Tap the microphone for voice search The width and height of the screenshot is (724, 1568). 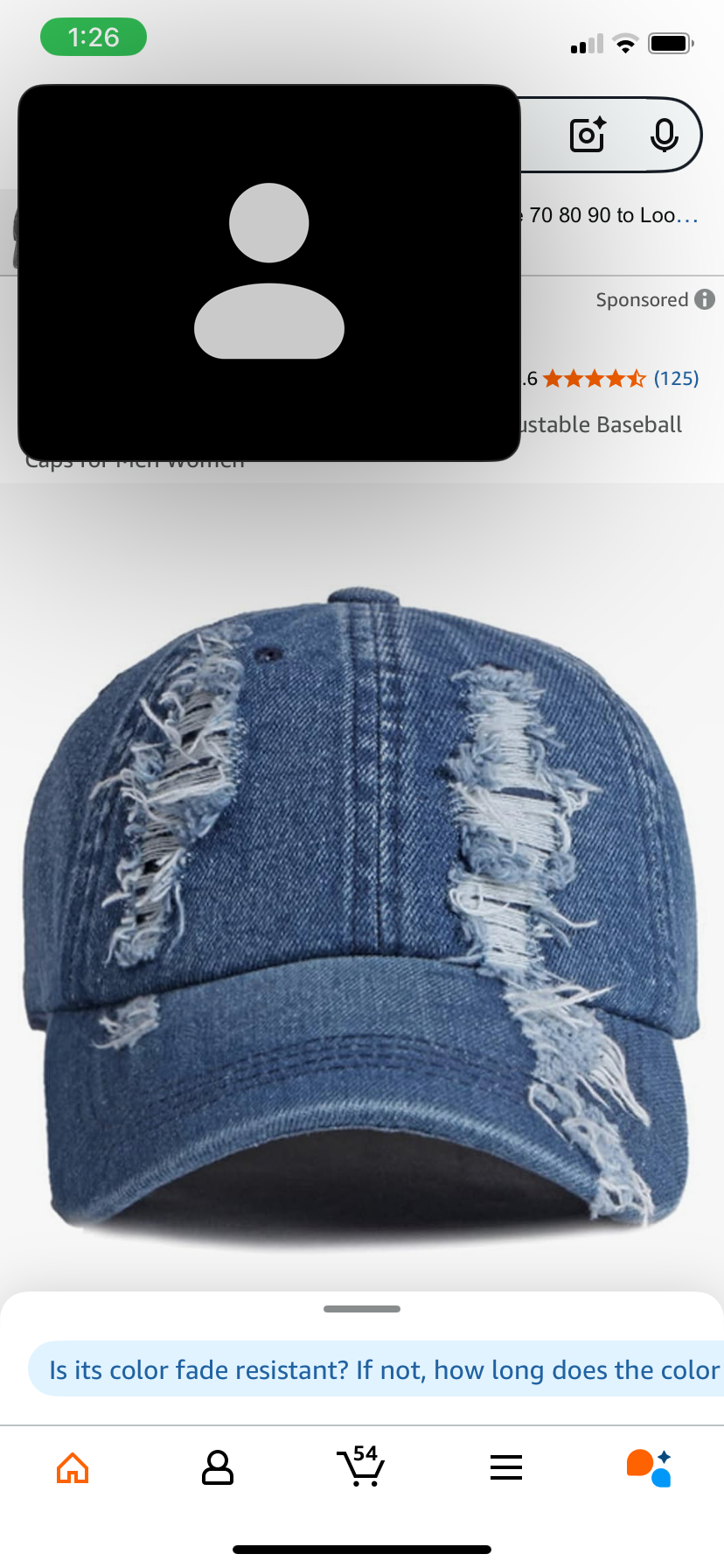(x=665, y=135)
